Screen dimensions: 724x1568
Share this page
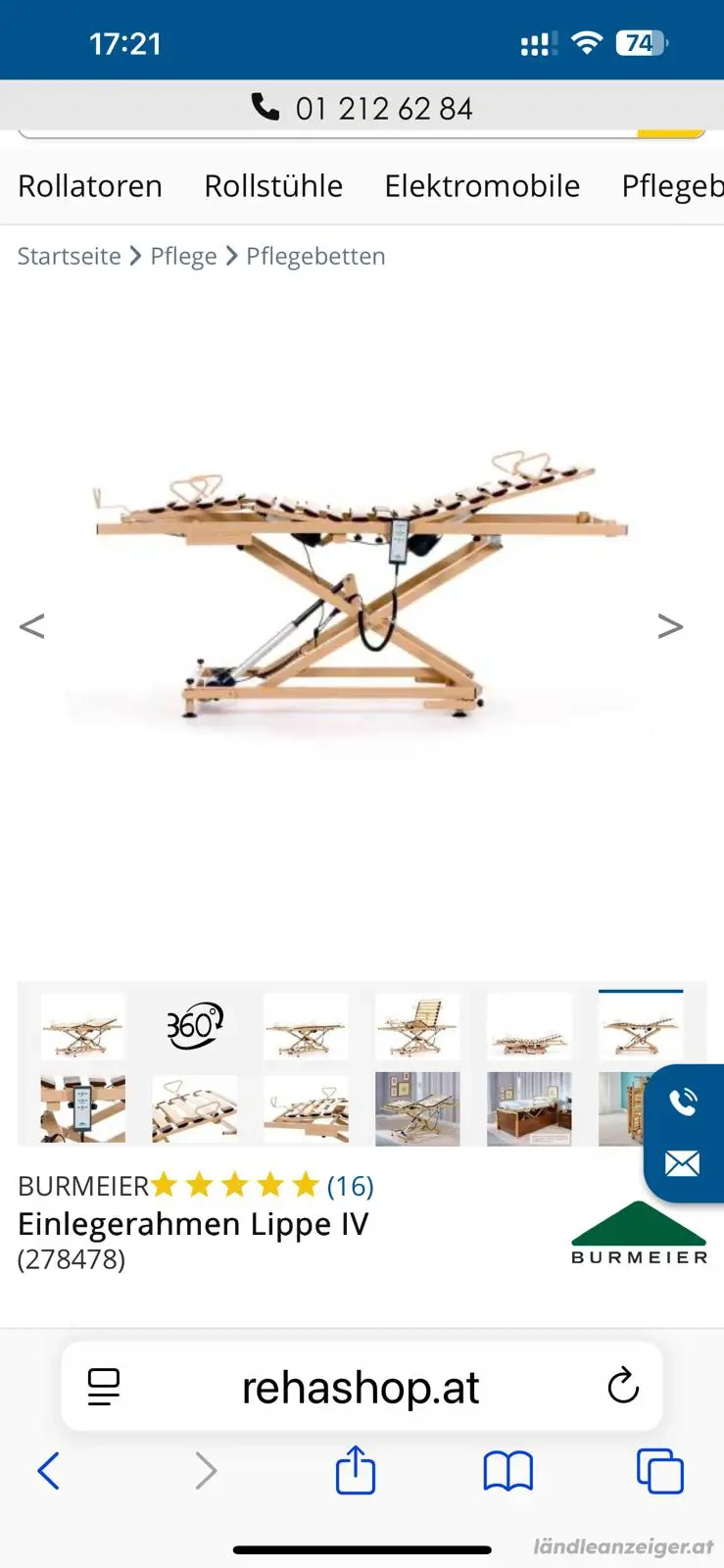coord(355,1470)
